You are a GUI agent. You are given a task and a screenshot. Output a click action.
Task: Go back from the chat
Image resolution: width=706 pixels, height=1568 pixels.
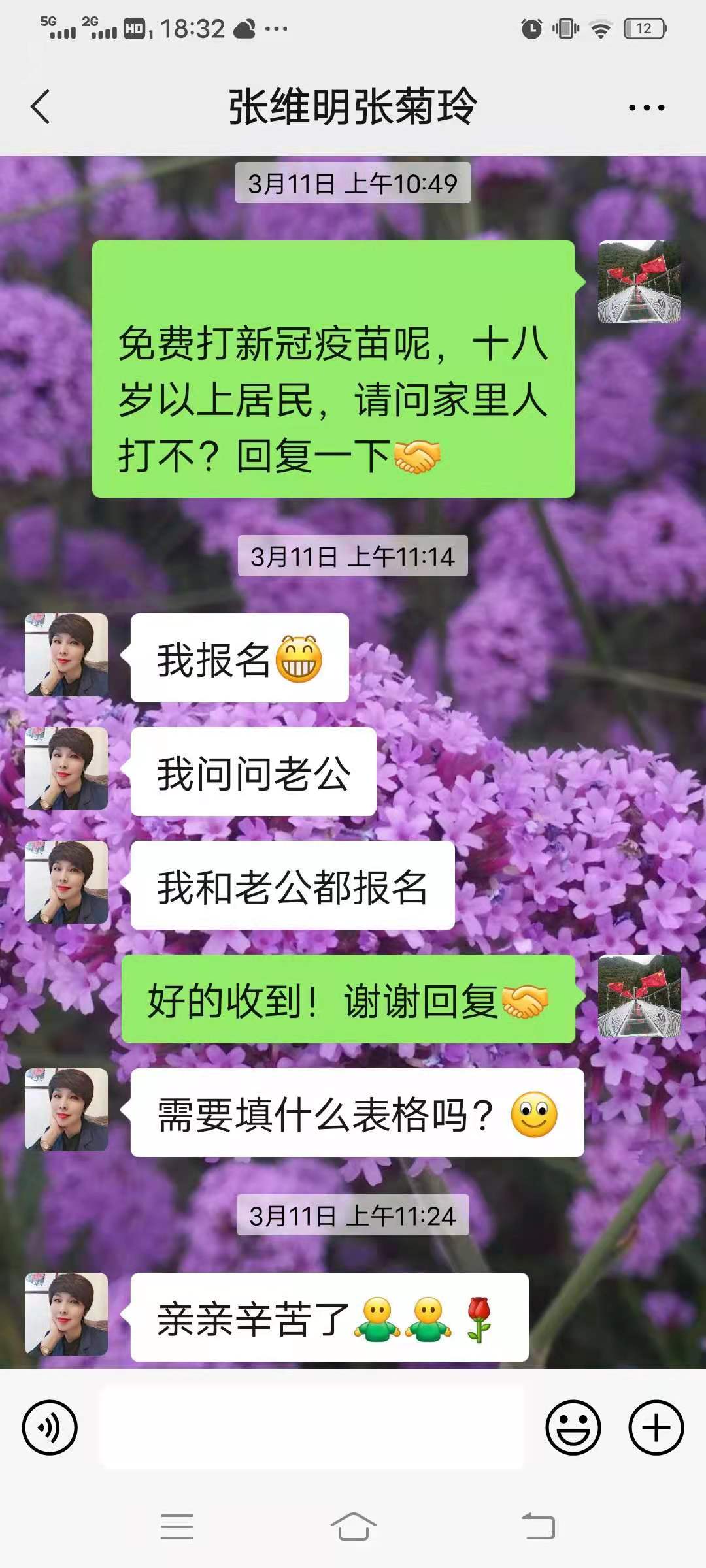[41, 107]
